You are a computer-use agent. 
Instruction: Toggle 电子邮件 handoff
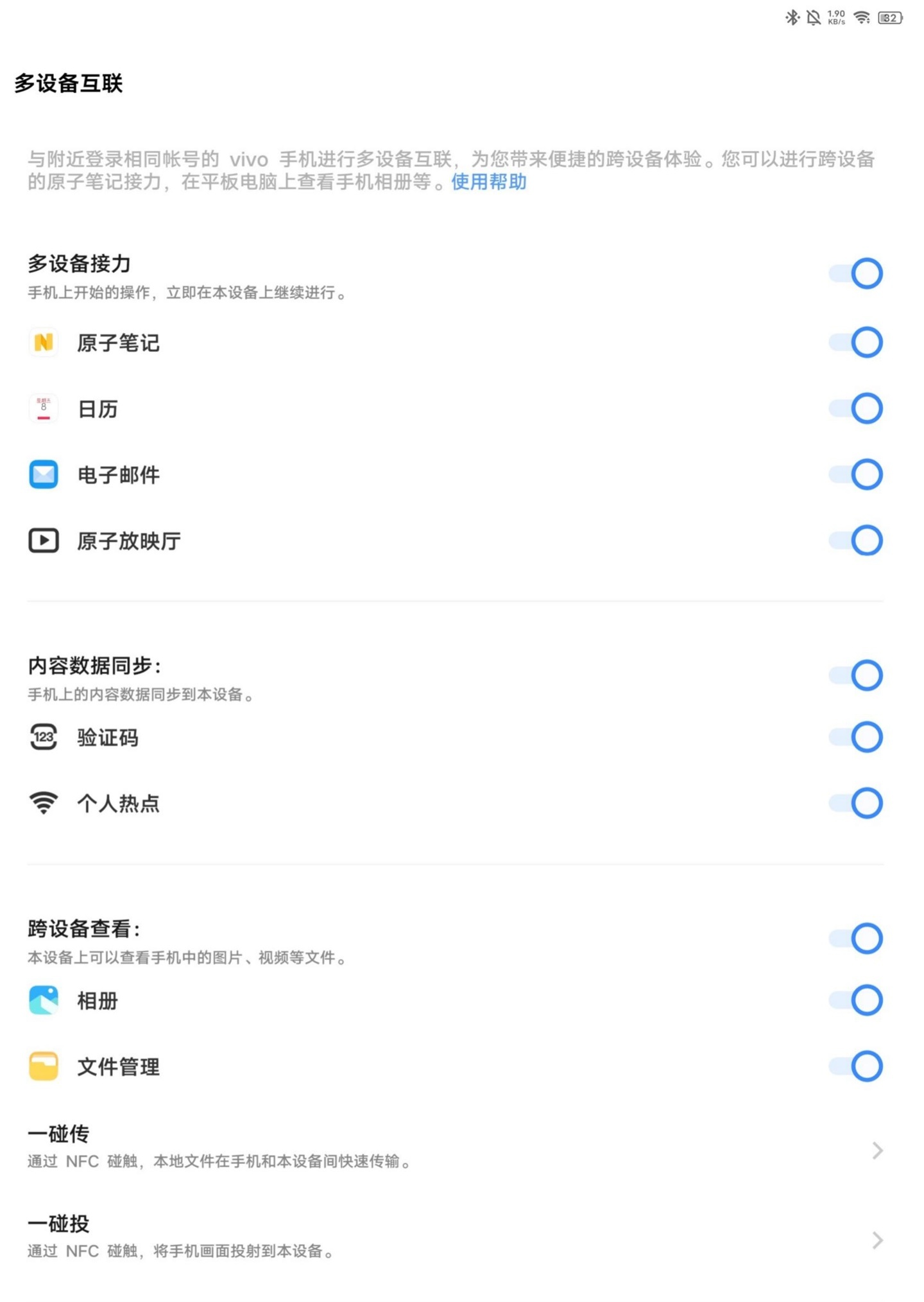coord(855,474)
